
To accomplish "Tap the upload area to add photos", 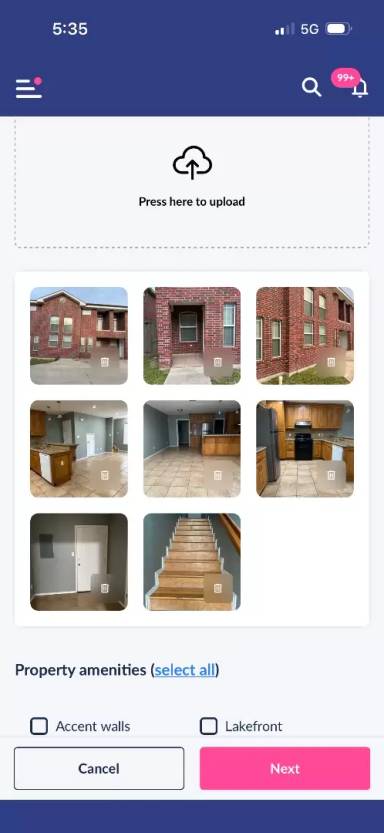I will point(192,182).
